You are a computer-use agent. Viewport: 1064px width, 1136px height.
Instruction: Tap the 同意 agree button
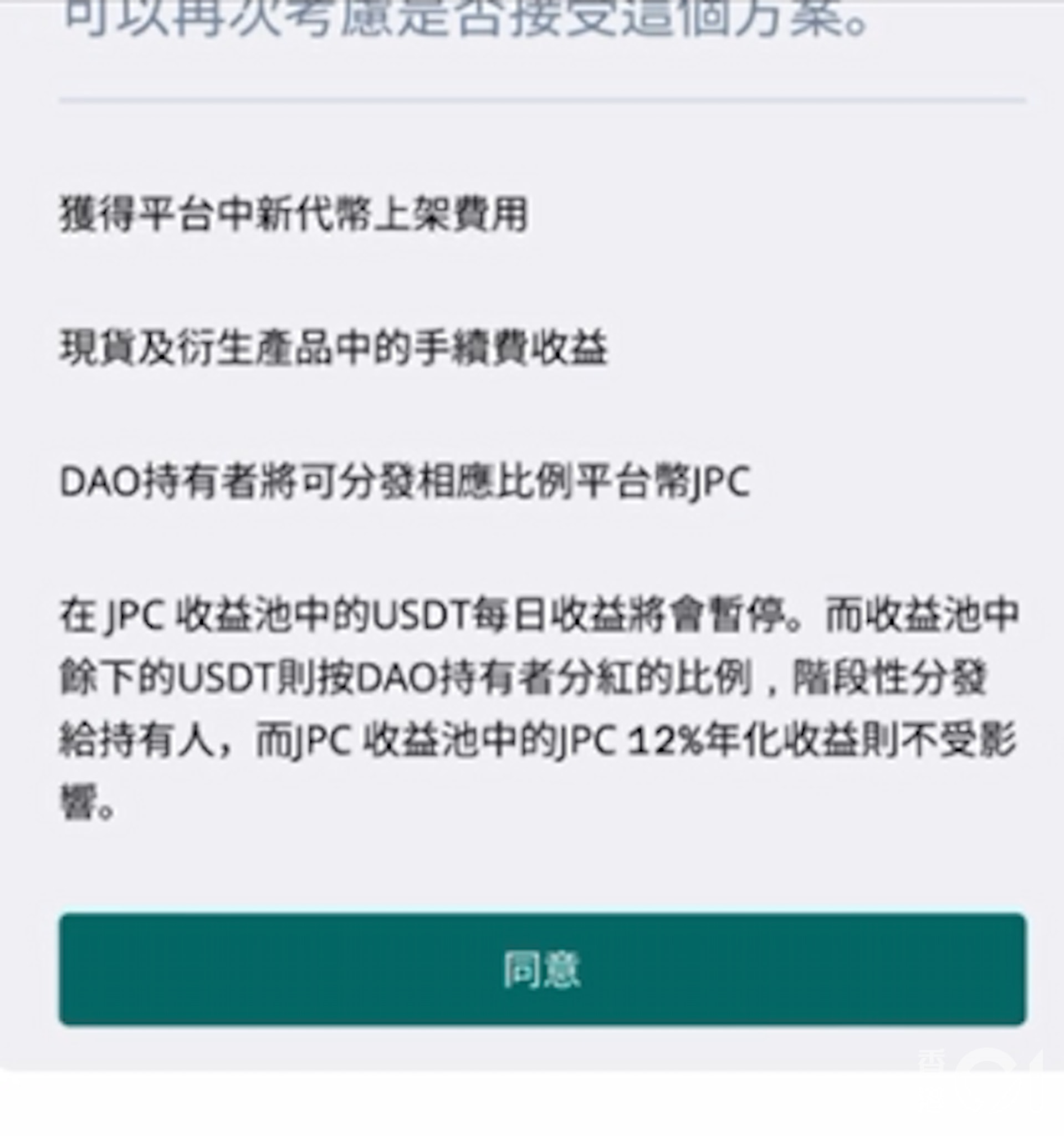542,970
